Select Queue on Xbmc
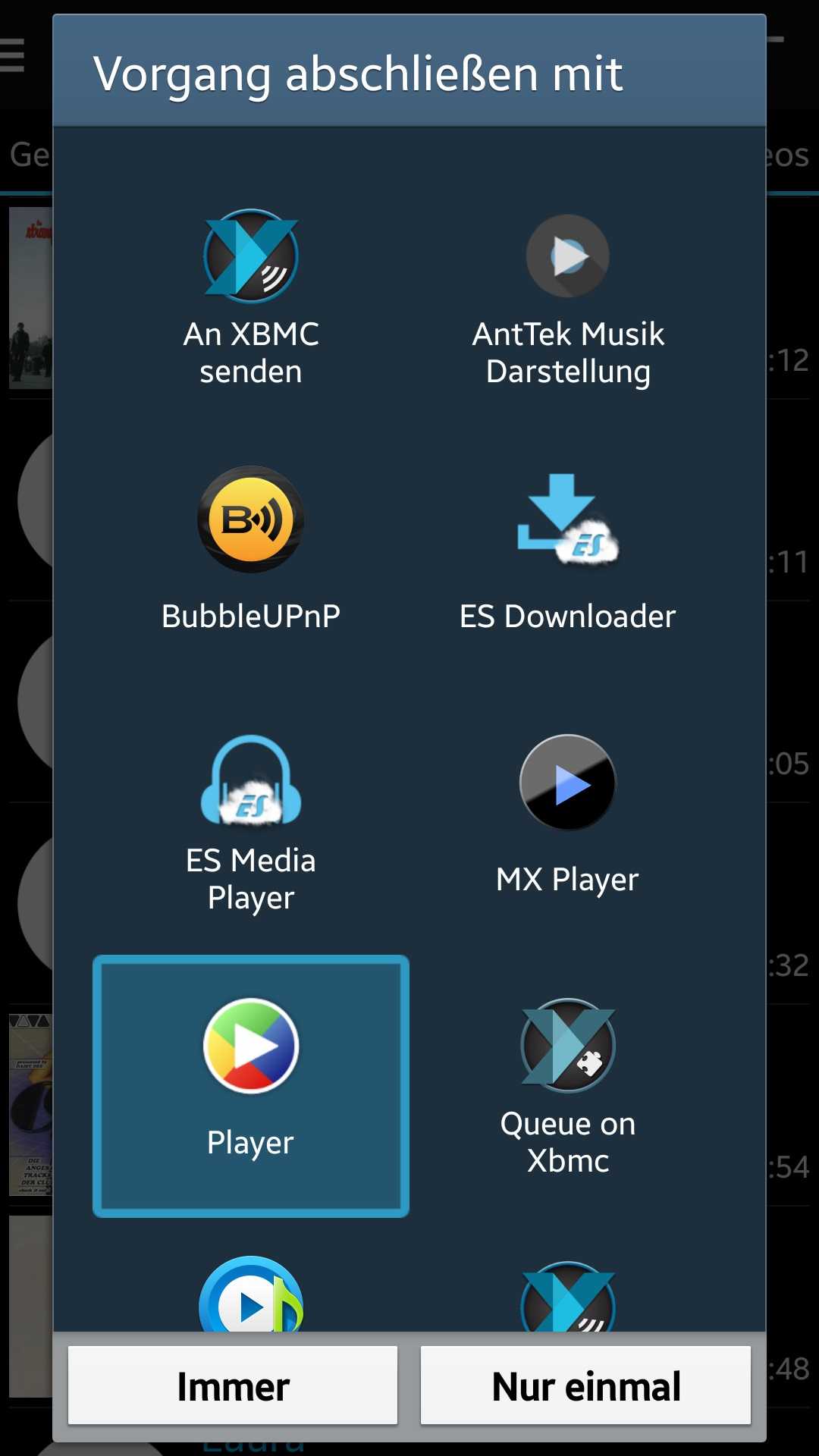Viewport: 819px width, 1456px height. (568, 1086)
